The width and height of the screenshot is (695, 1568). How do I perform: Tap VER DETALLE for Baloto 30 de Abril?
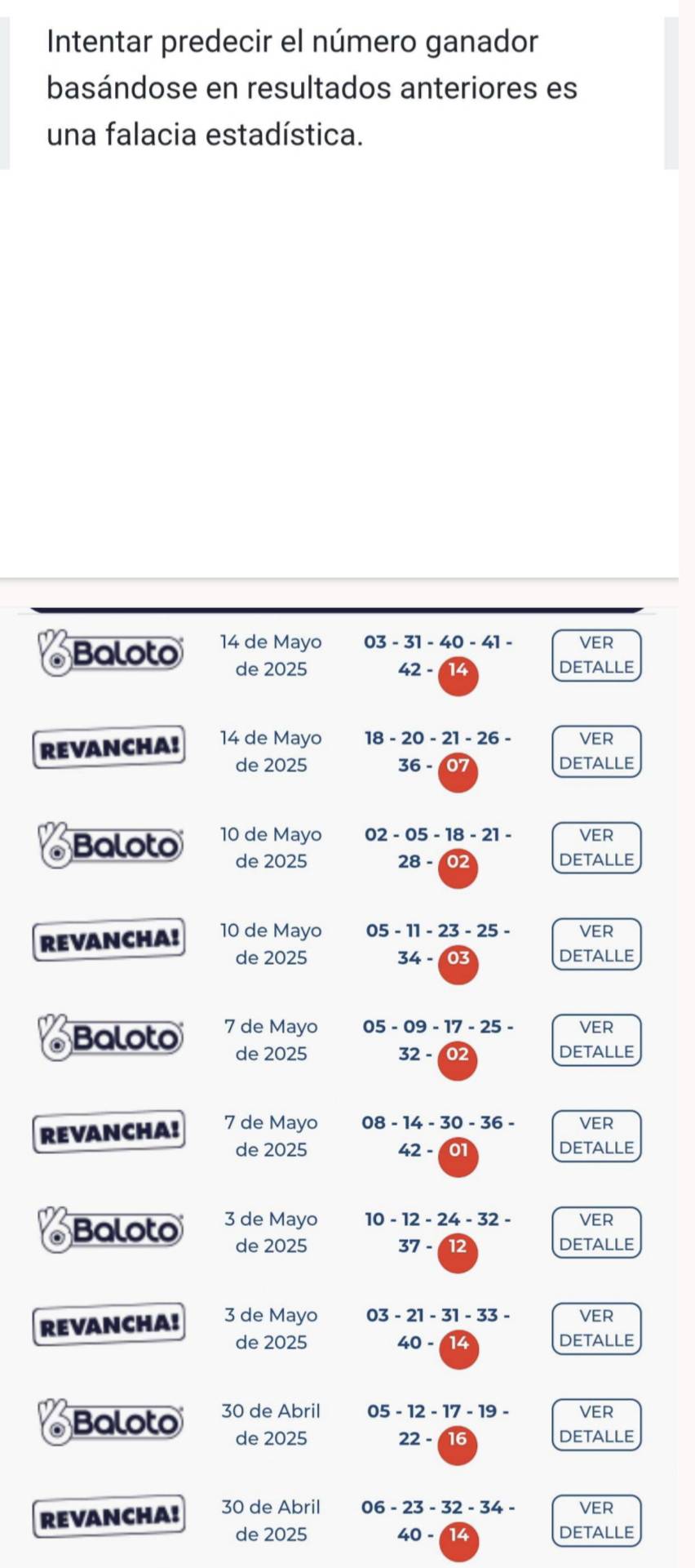tap(596, 1424)
